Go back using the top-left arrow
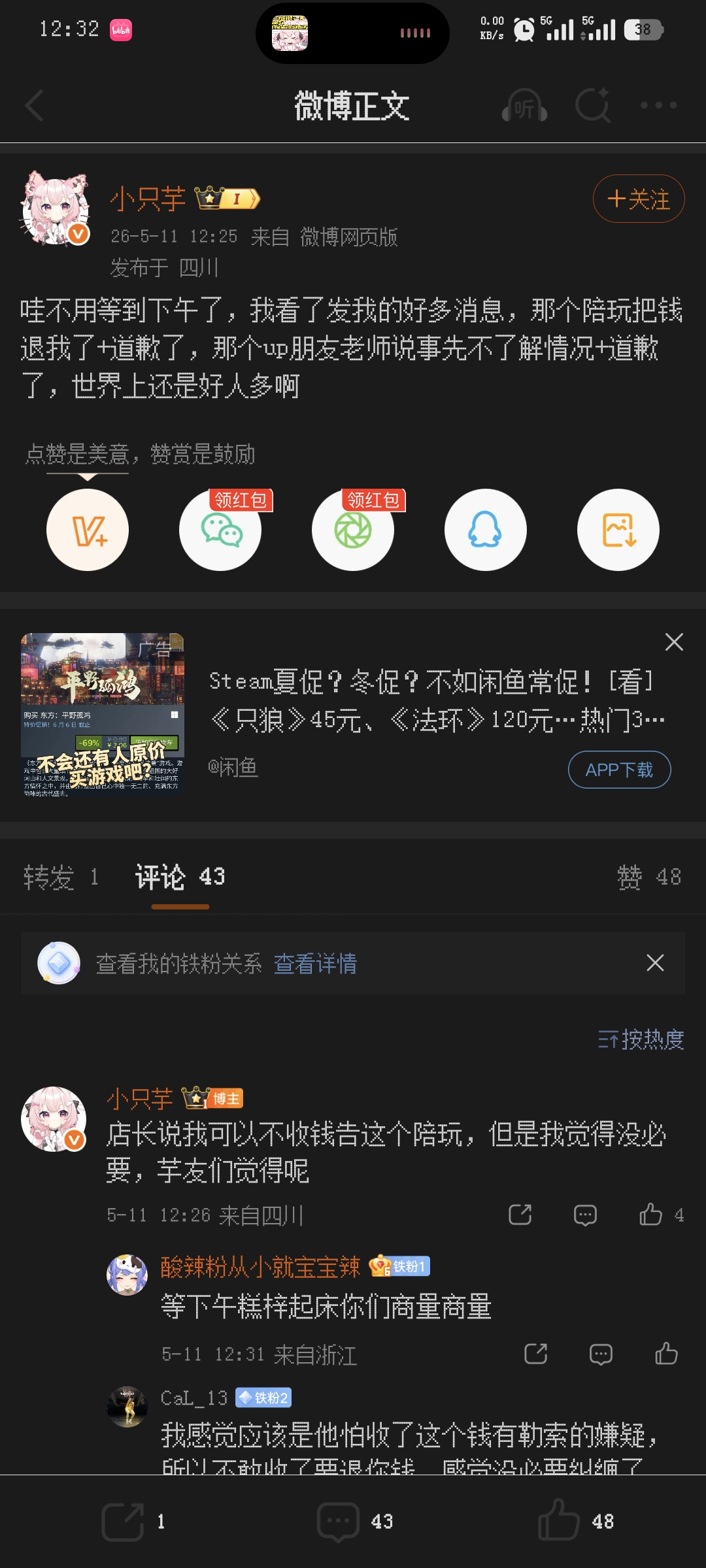706x1568 pixels. click(x=34, y=106)
